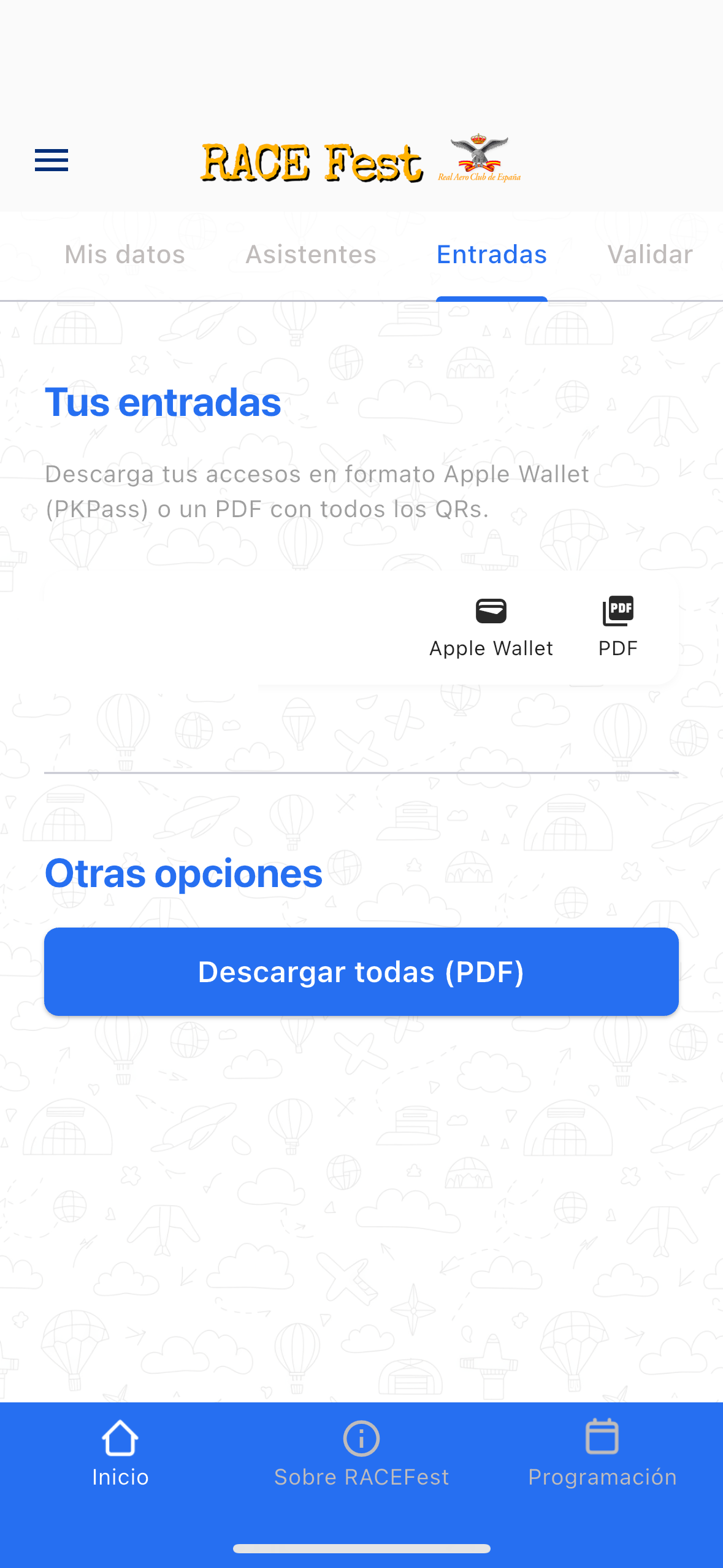Switch to the Validar tab
723x1568 pixels.
[x=649, y=254]
